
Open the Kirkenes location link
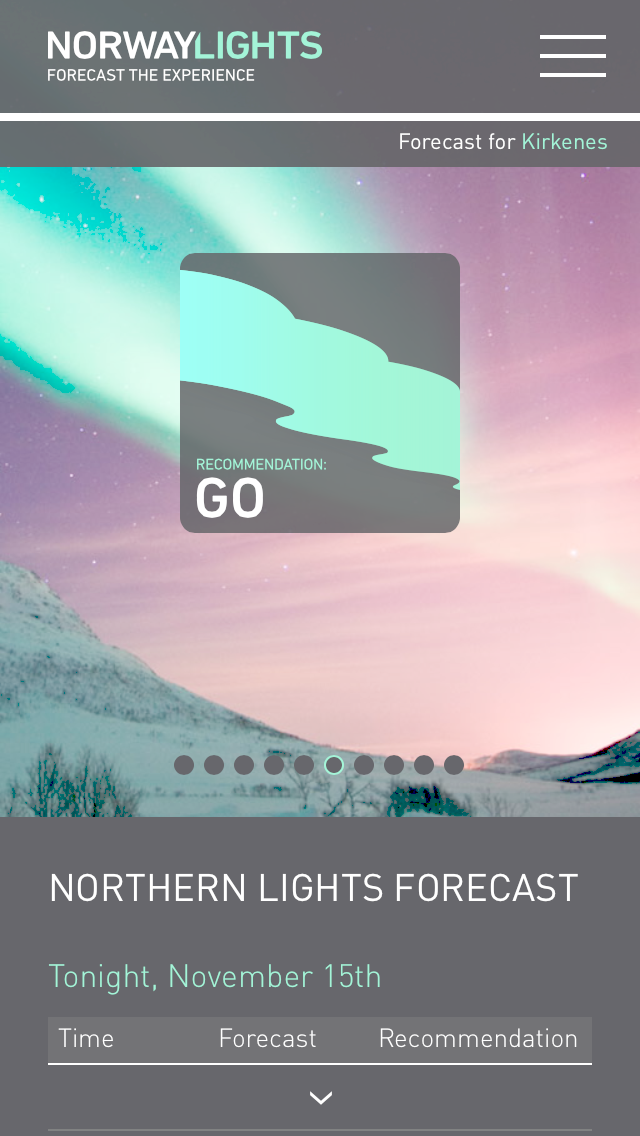tap(564, 141)
